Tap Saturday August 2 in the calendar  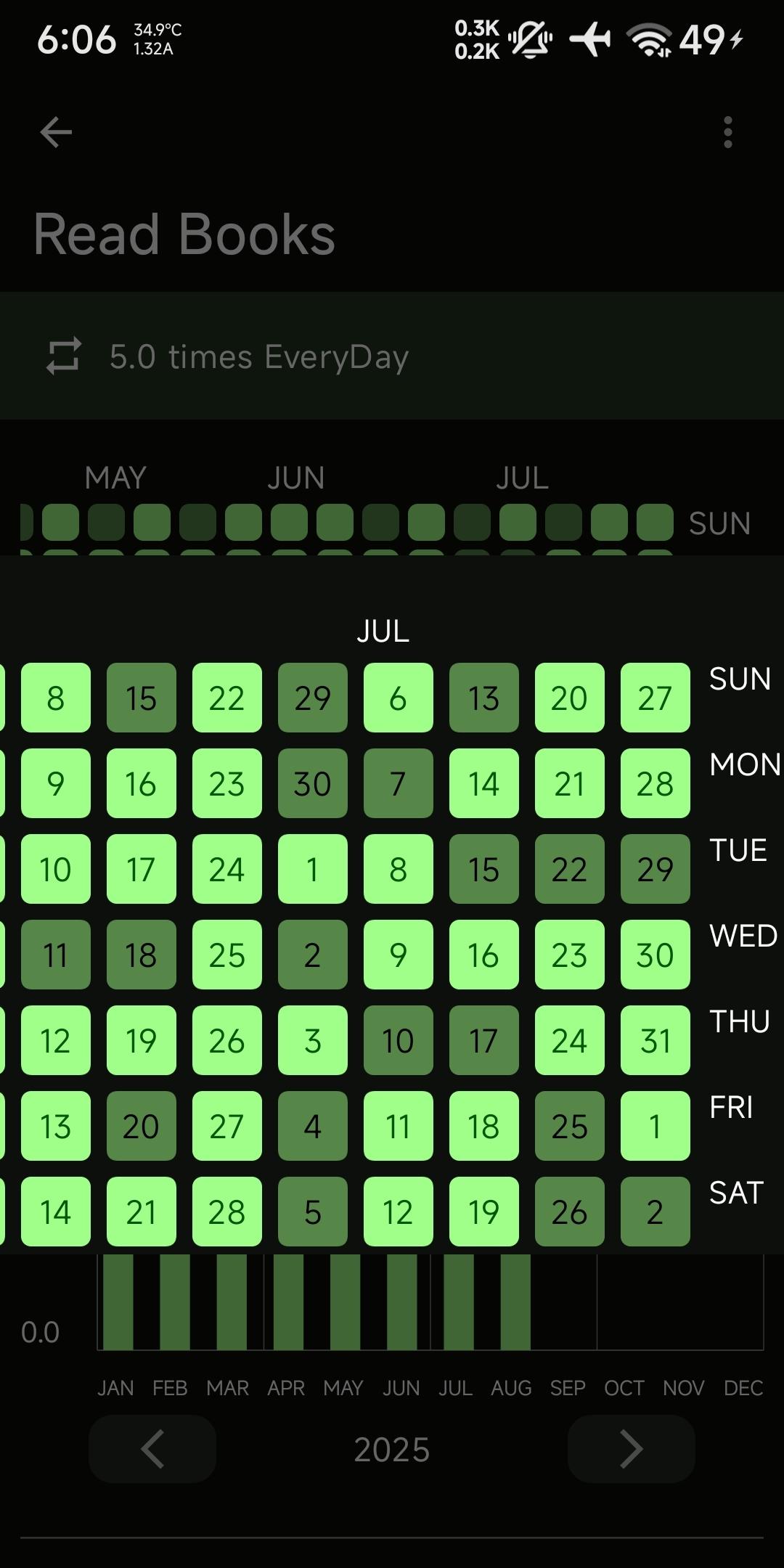[x=655, y=1212]
